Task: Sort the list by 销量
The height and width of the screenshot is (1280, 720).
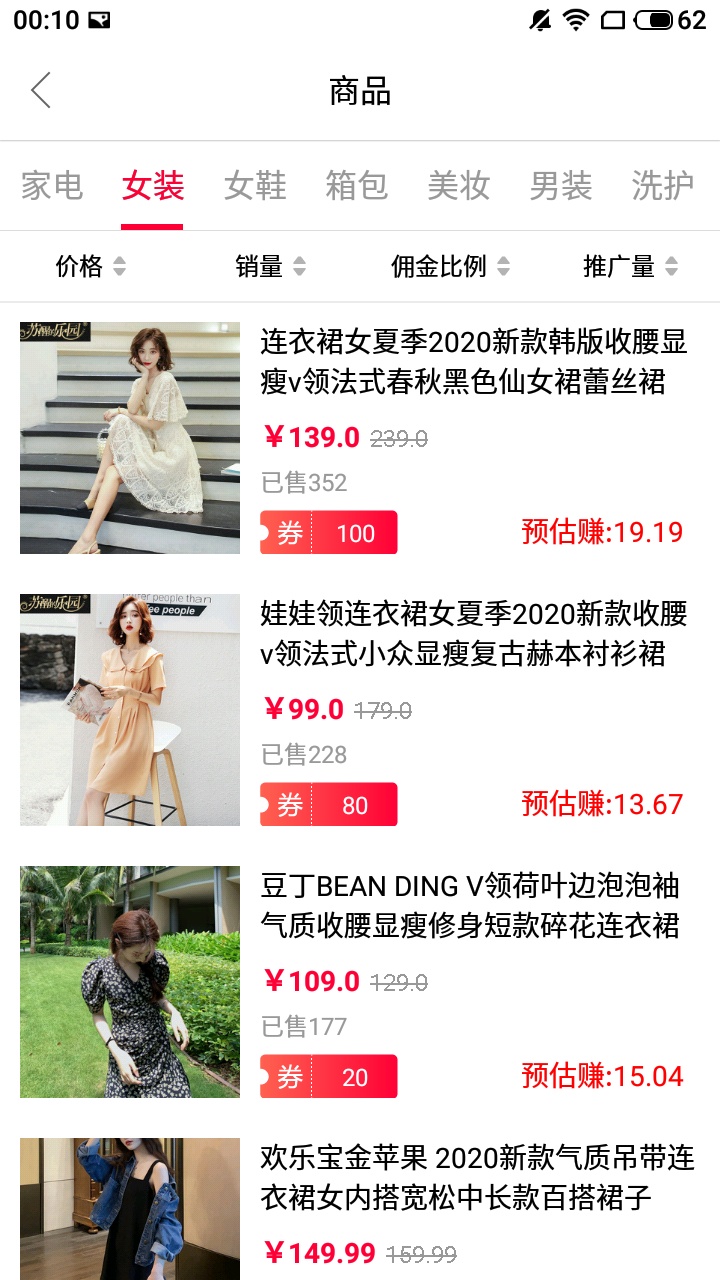Action: tap(270, 266)
